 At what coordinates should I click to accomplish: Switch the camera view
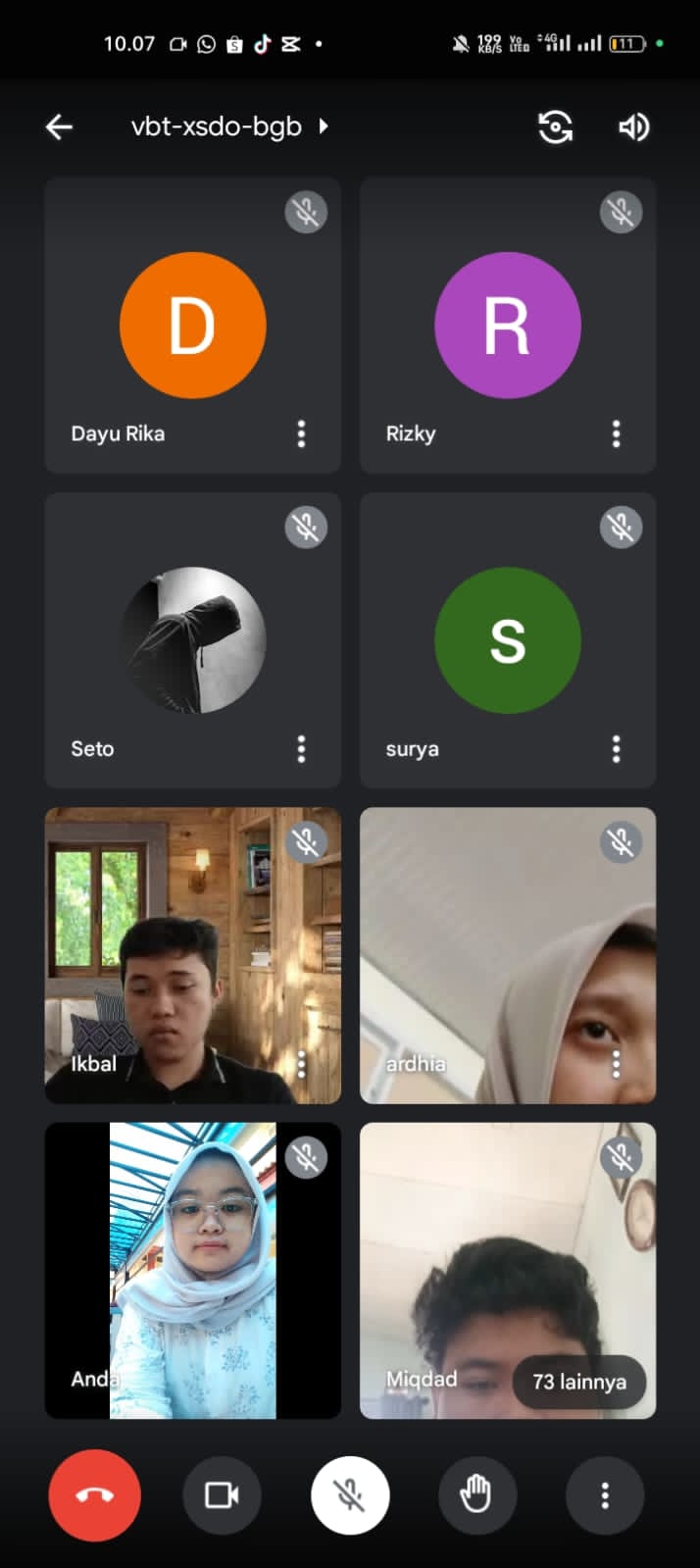pyautogui.click(x=555, y=126)
